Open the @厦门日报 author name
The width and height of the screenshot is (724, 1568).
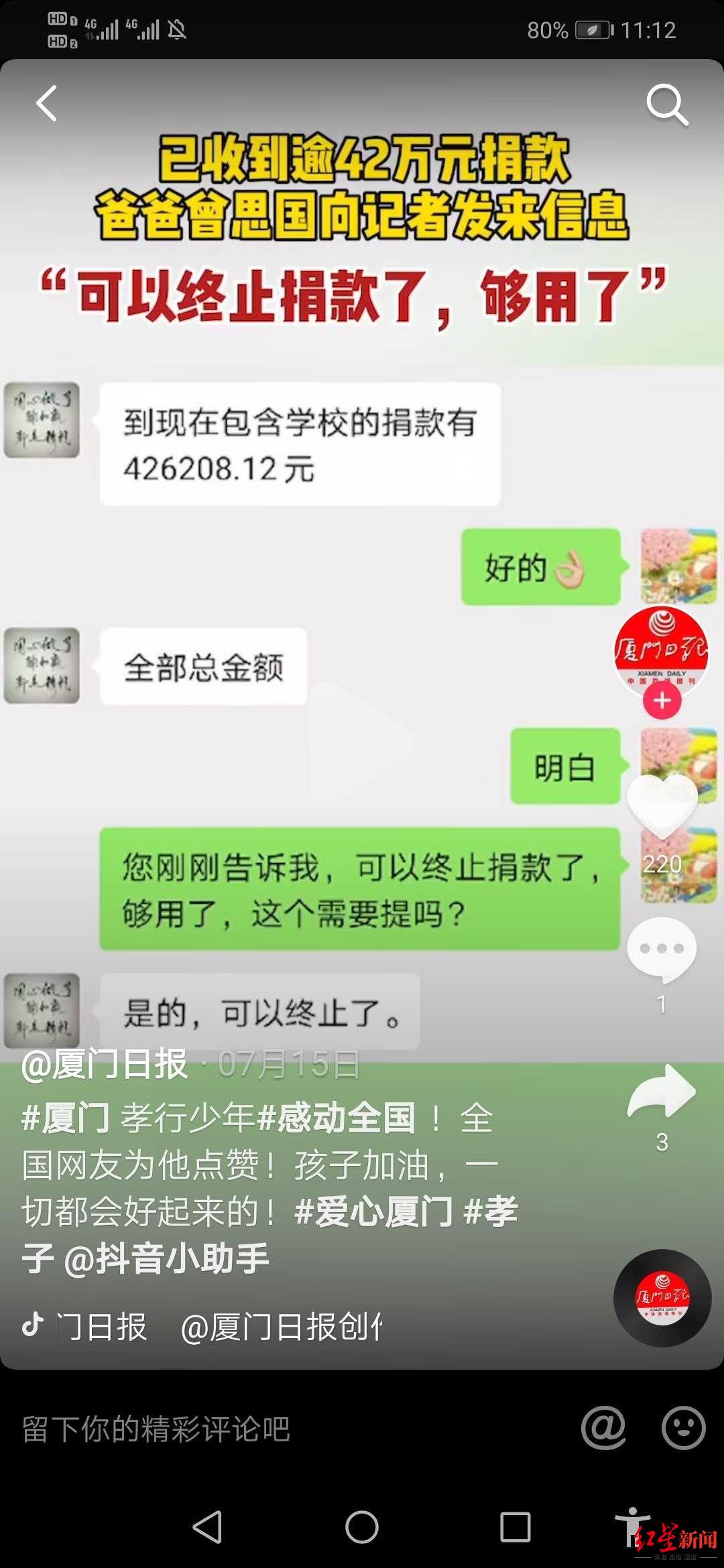click(x=105, y=1063)
